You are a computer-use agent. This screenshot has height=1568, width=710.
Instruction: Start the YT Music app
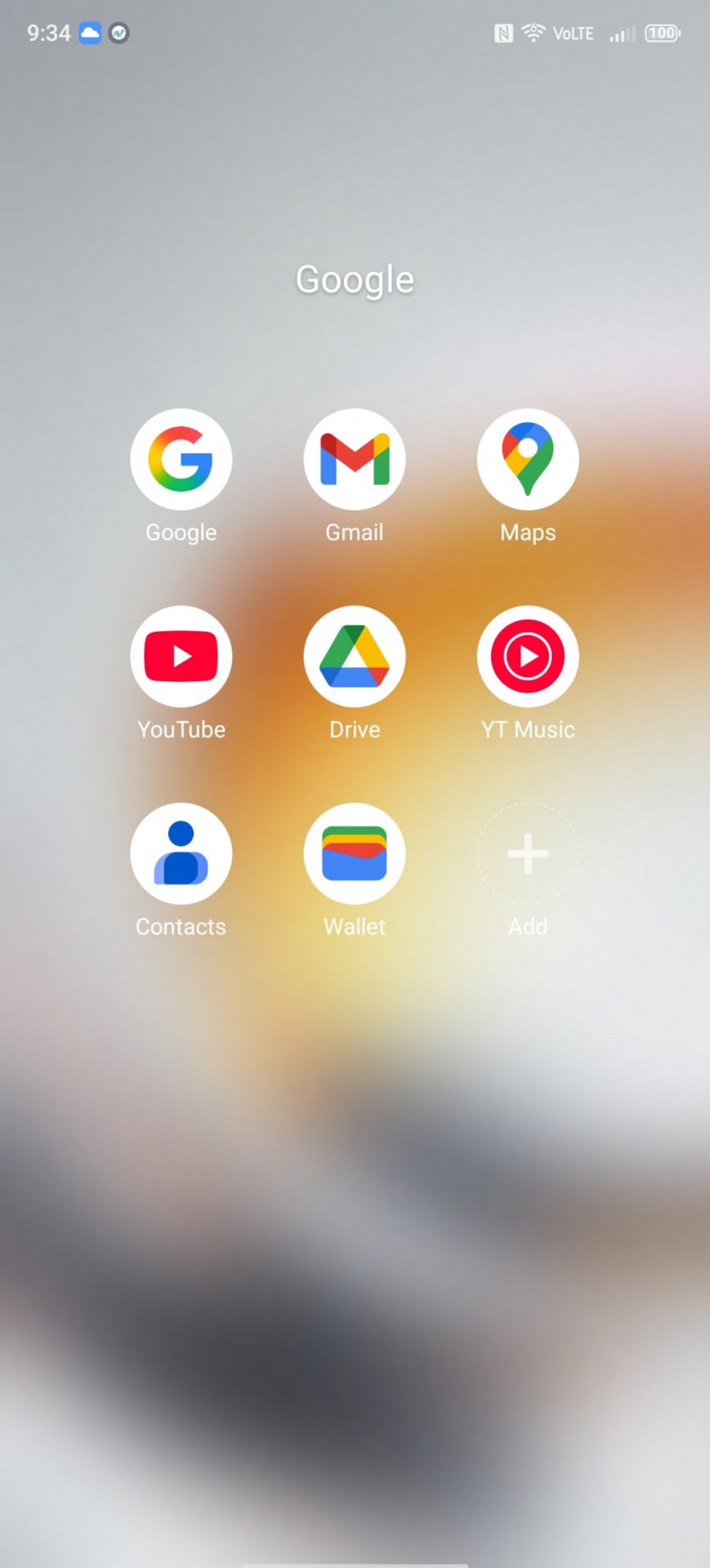528,657
